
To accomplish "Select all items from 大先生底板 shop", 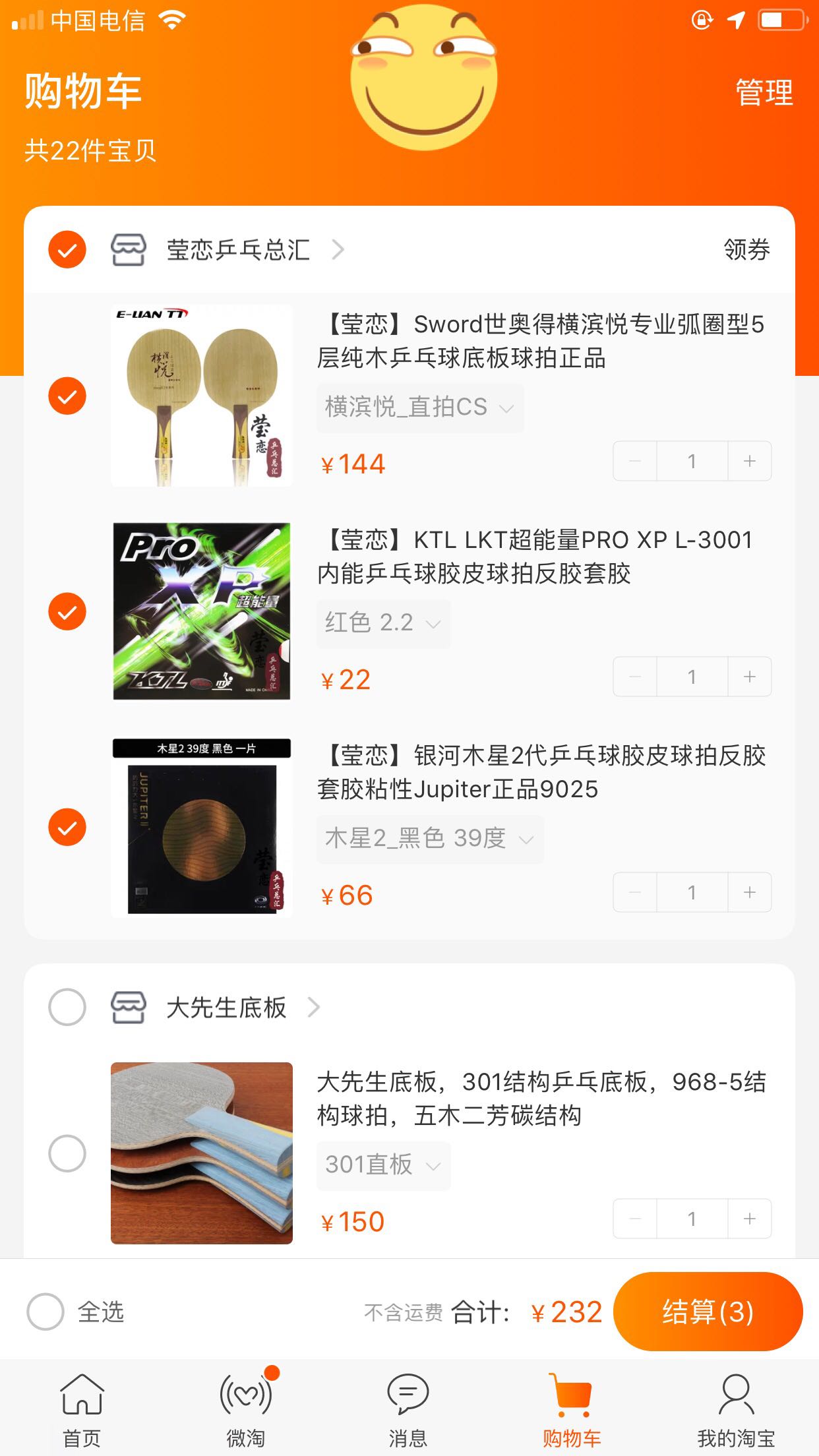I will pos(67,1007).
